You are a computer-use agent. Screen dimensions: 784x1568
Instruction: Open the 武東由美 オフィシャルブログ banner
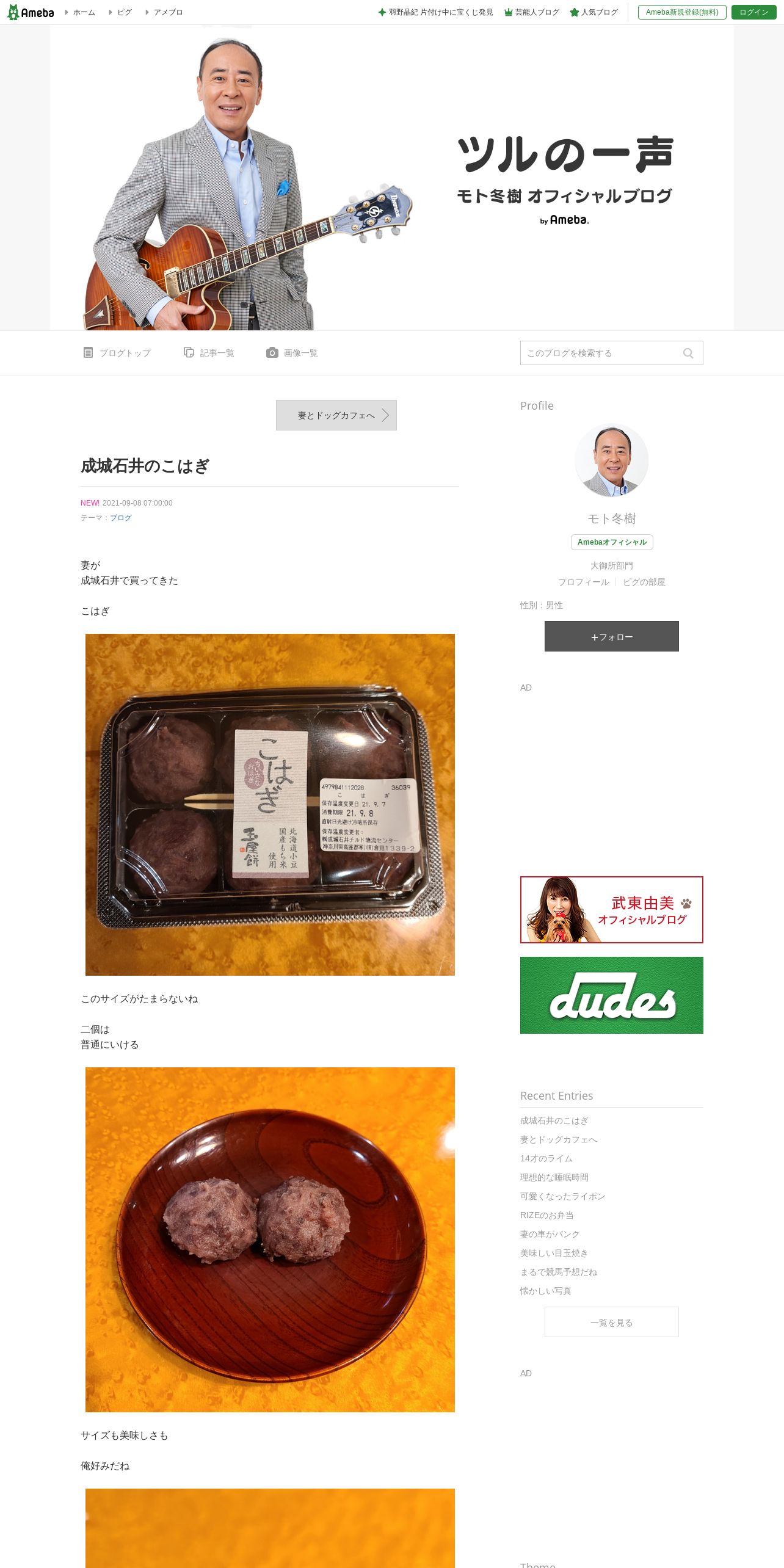pos(612,910)
